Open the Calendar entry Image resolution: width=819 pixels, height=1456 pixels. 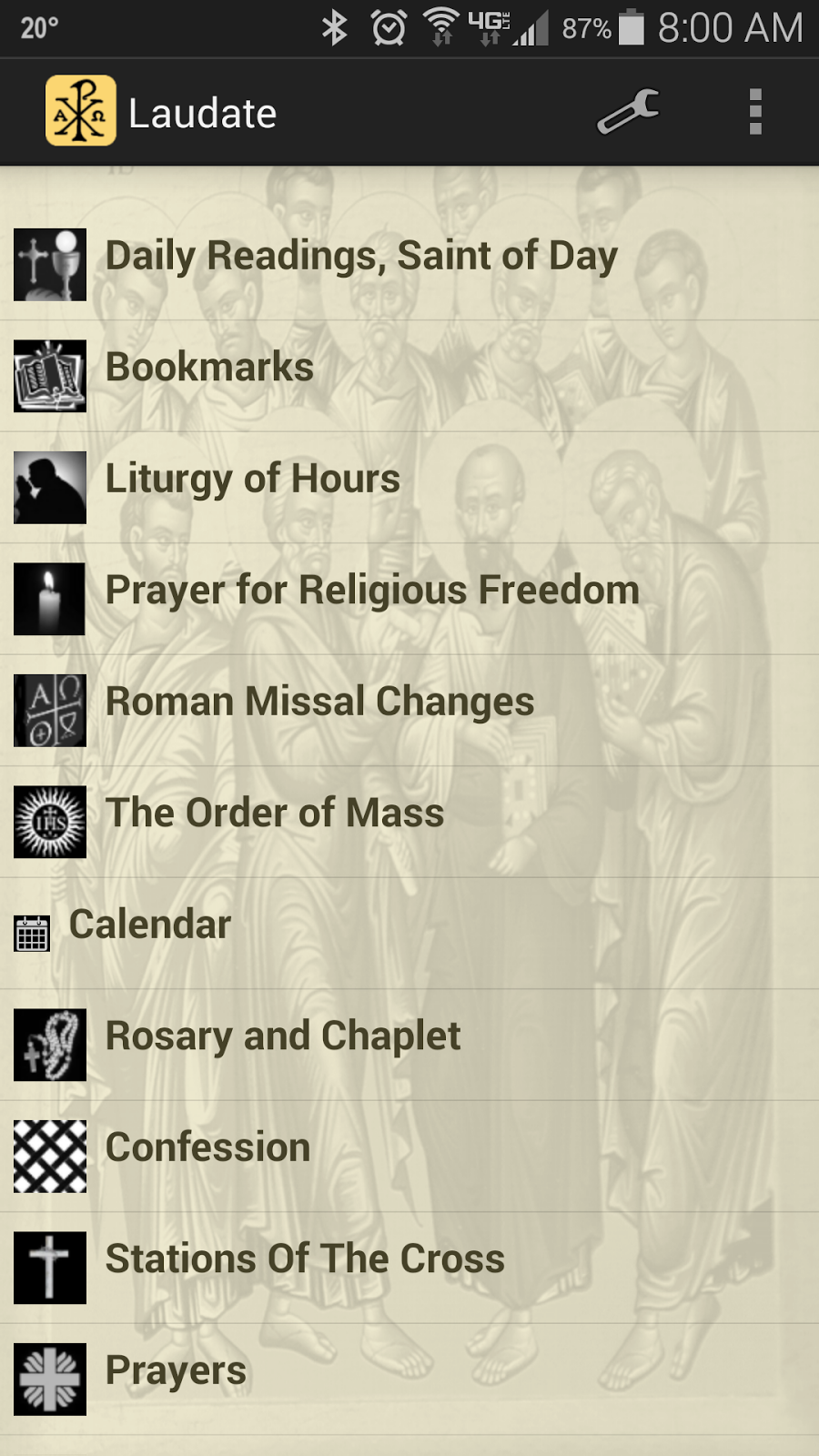point(150,925)
